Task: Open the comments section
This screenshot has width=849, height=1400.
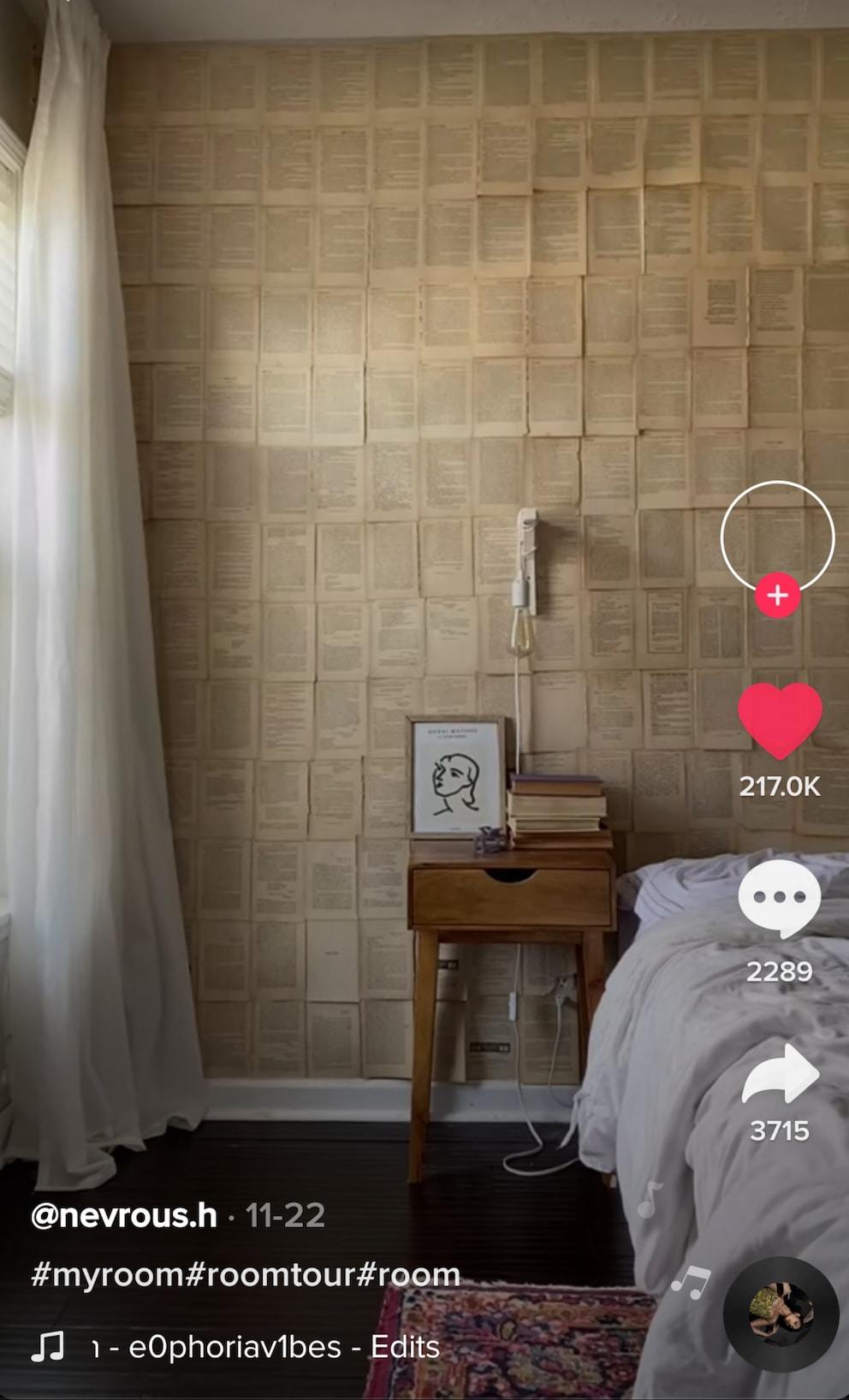Action: [779, 899]
